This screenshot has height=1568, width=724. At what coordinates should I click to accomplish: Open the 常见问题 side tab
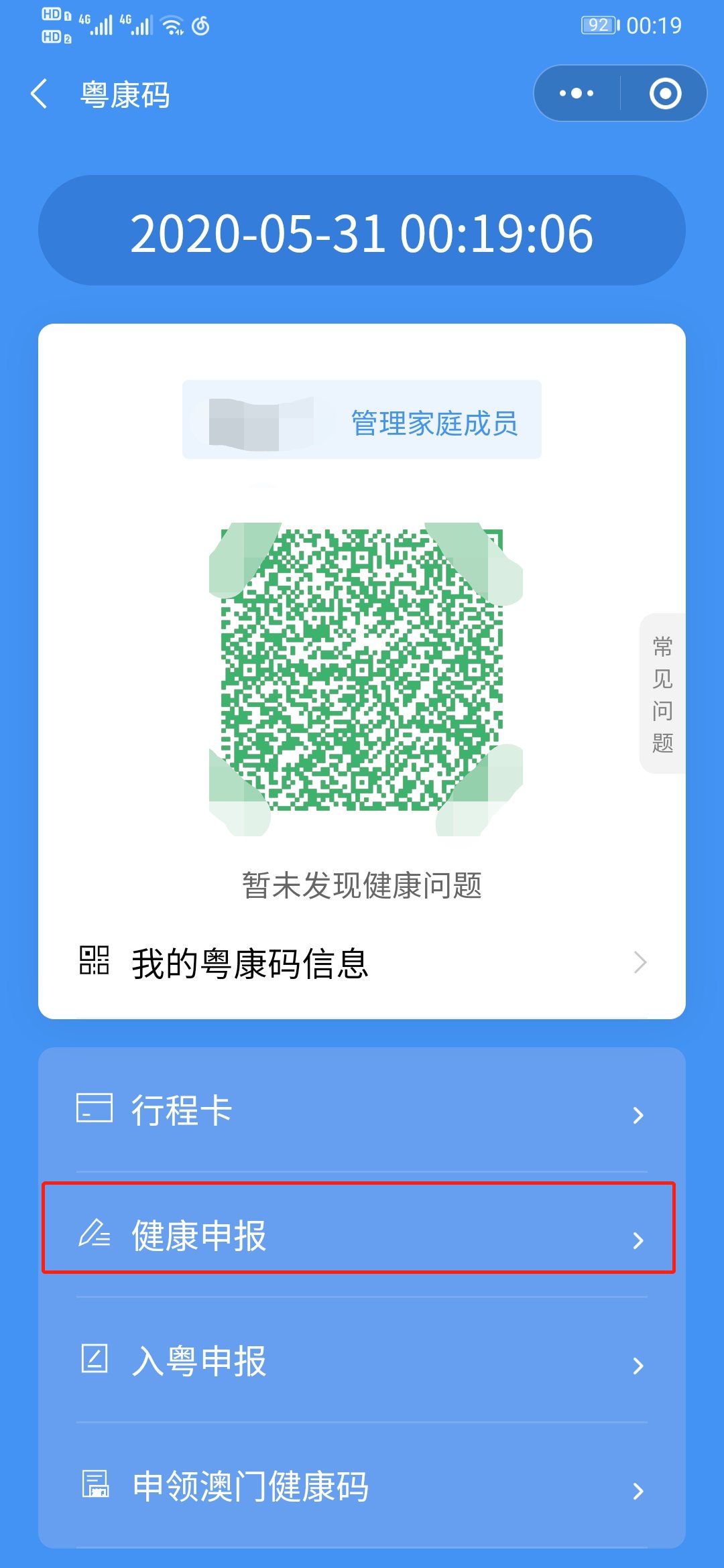pyautogui.click(x=662, y=694)
